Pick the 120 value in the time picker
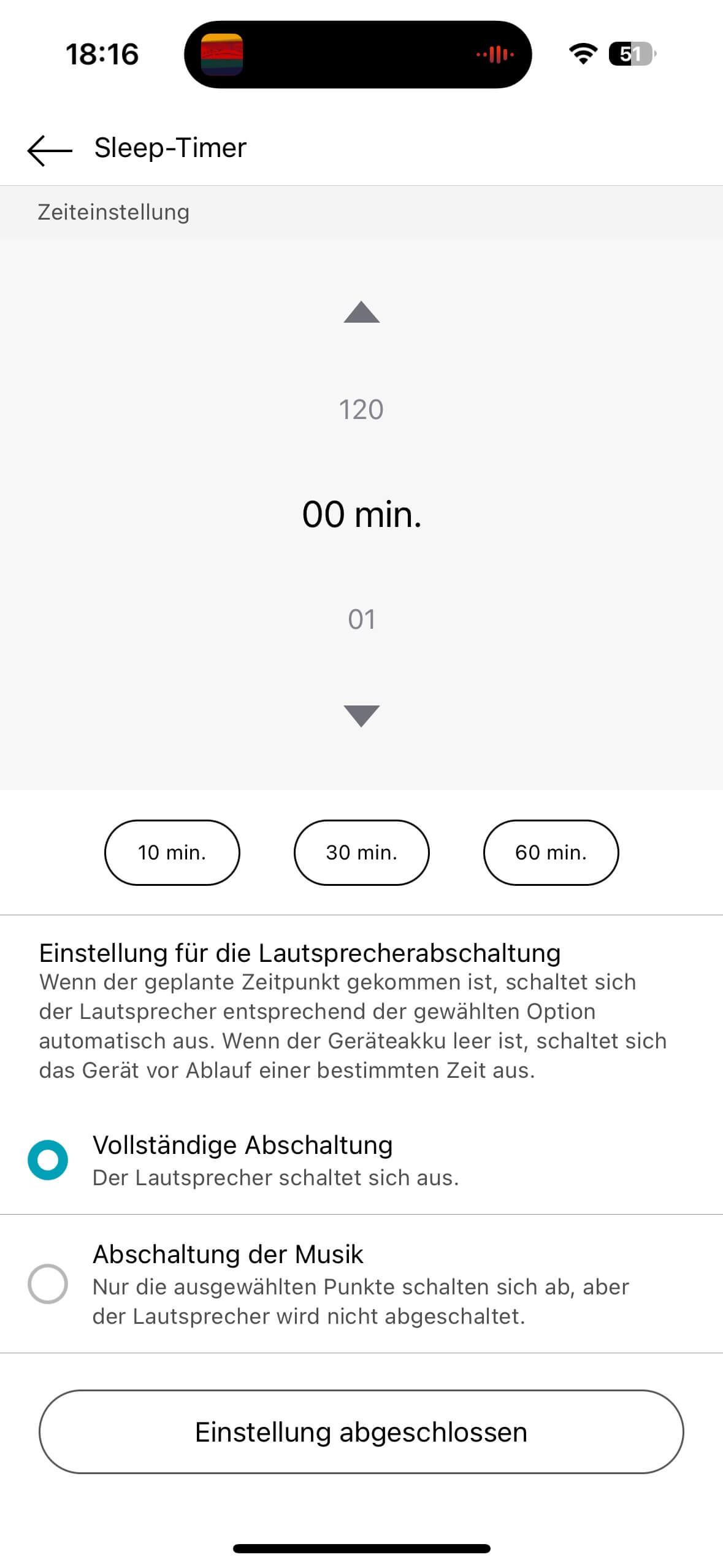723x1568 pixels. [361, 409]
